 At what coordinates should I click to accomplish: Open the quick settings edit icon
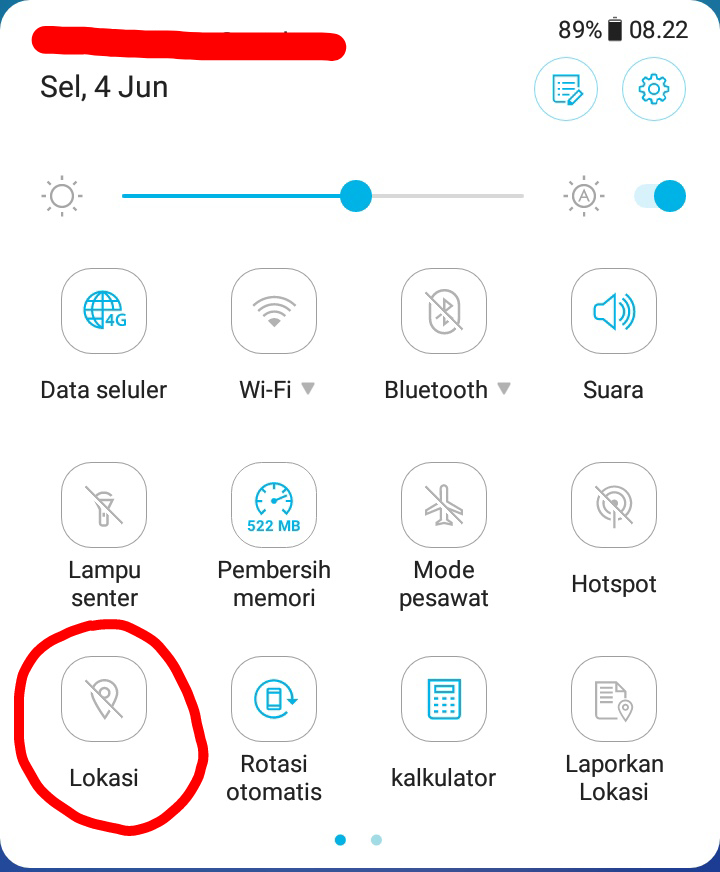tap(566, 89)
